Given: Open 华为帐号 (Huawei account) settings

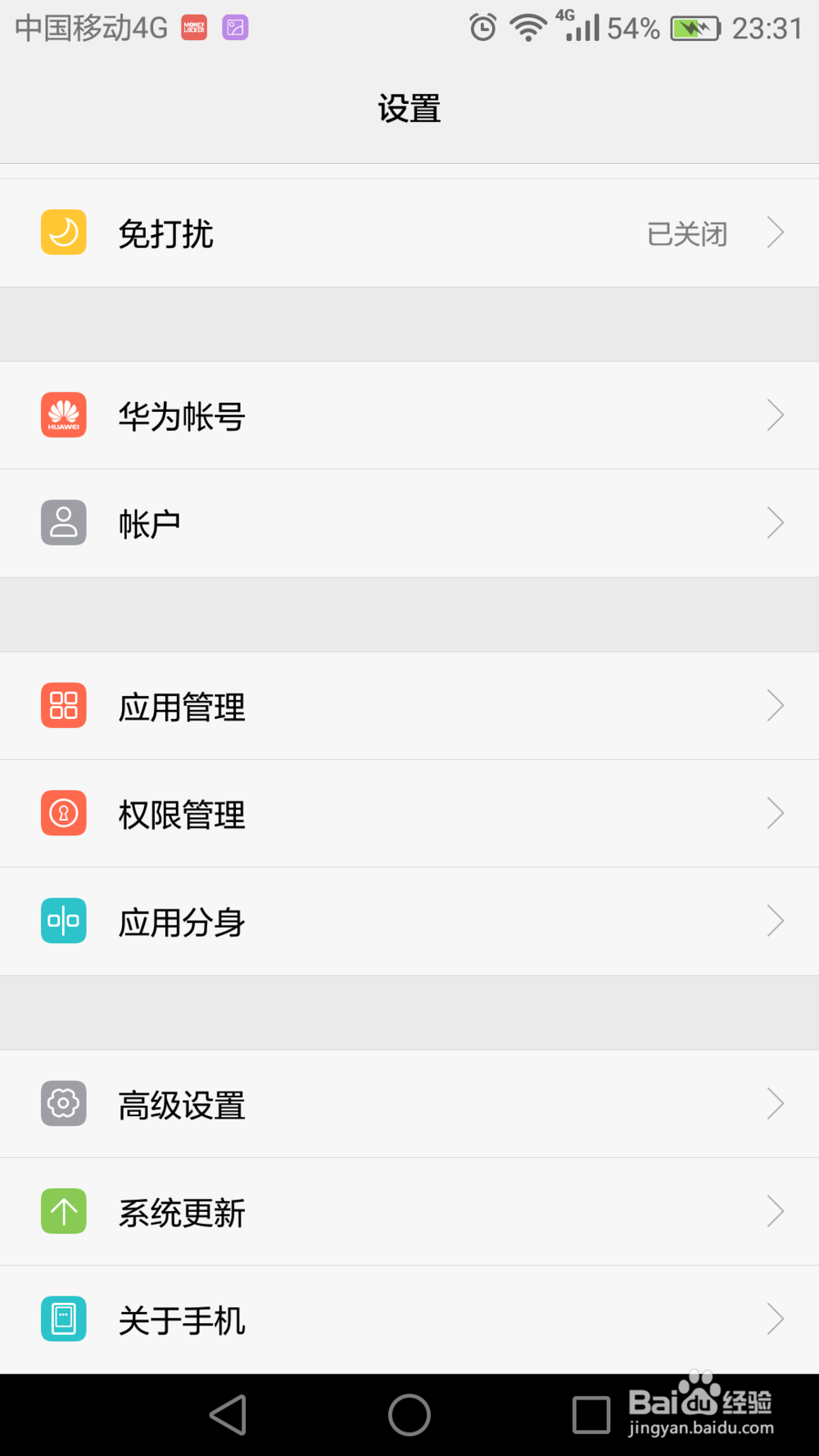Looking at the screenshot, I should click(409, 415).
